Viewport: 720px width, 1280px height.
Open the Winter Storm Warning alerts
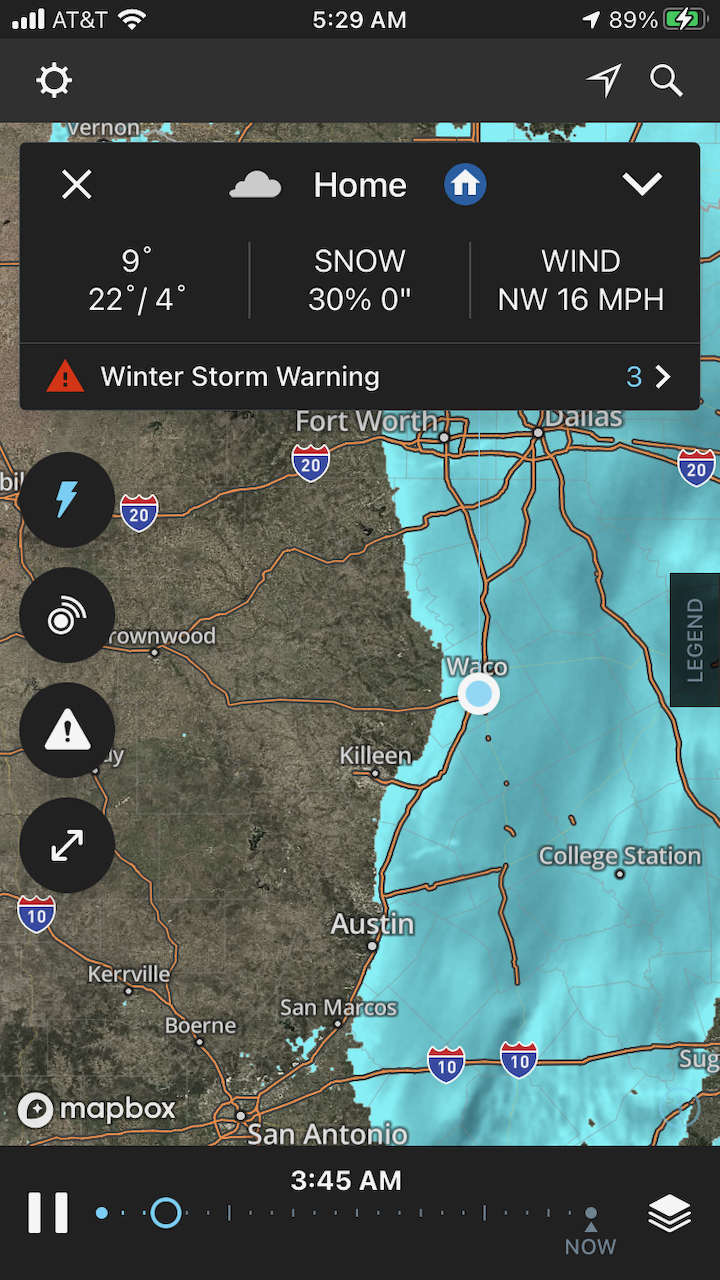(x=360, y=377)
